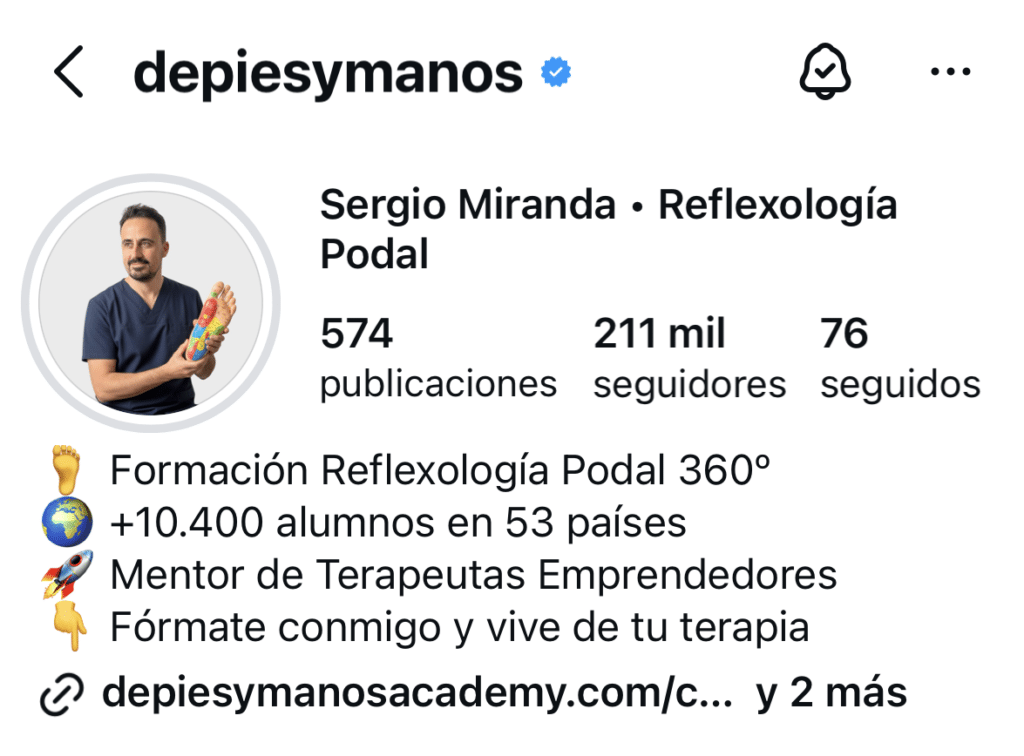Screen dimensions: 1024x756
Task: Open the 574 publicaciones count
Action: coord(437,358)
